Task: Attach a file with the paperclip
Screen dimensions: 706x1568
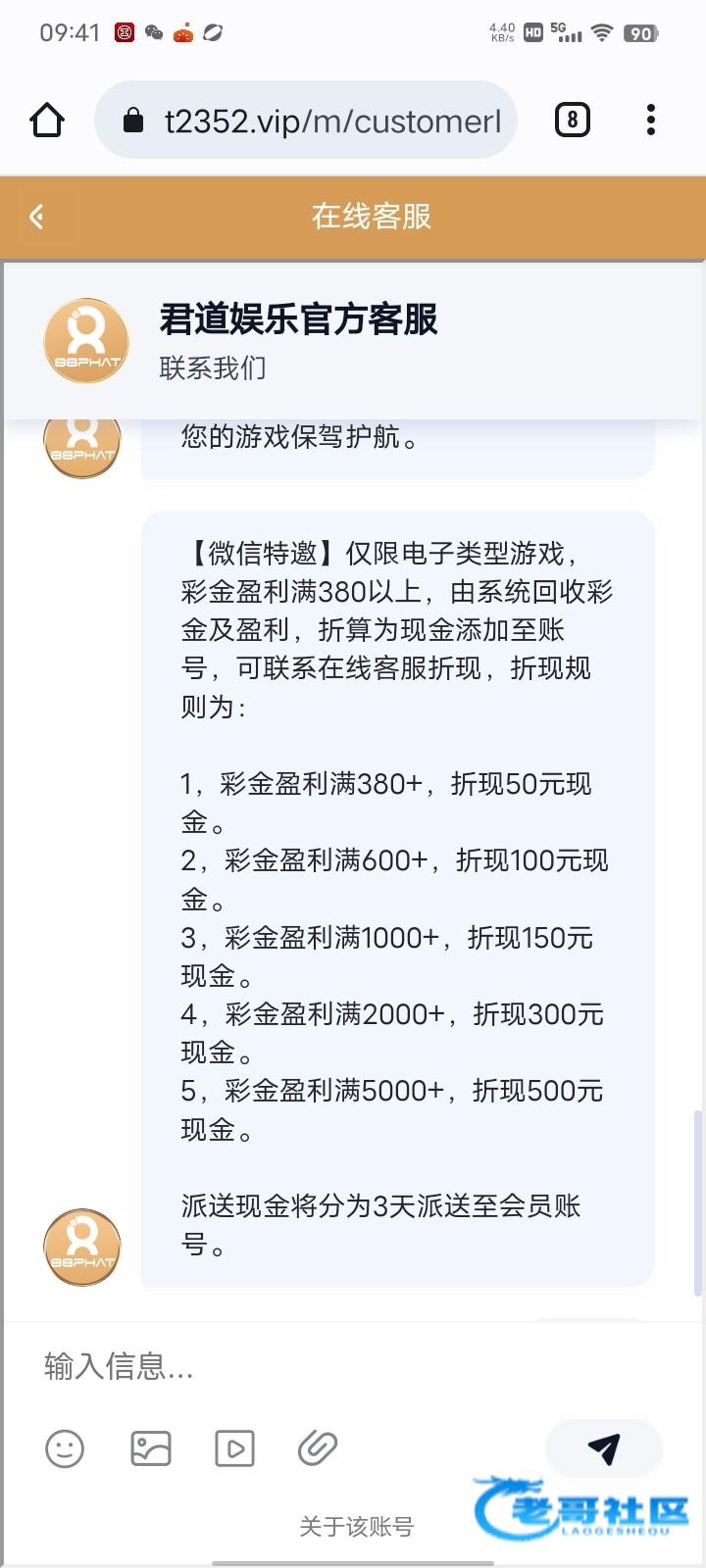Action: (318, 1448)
